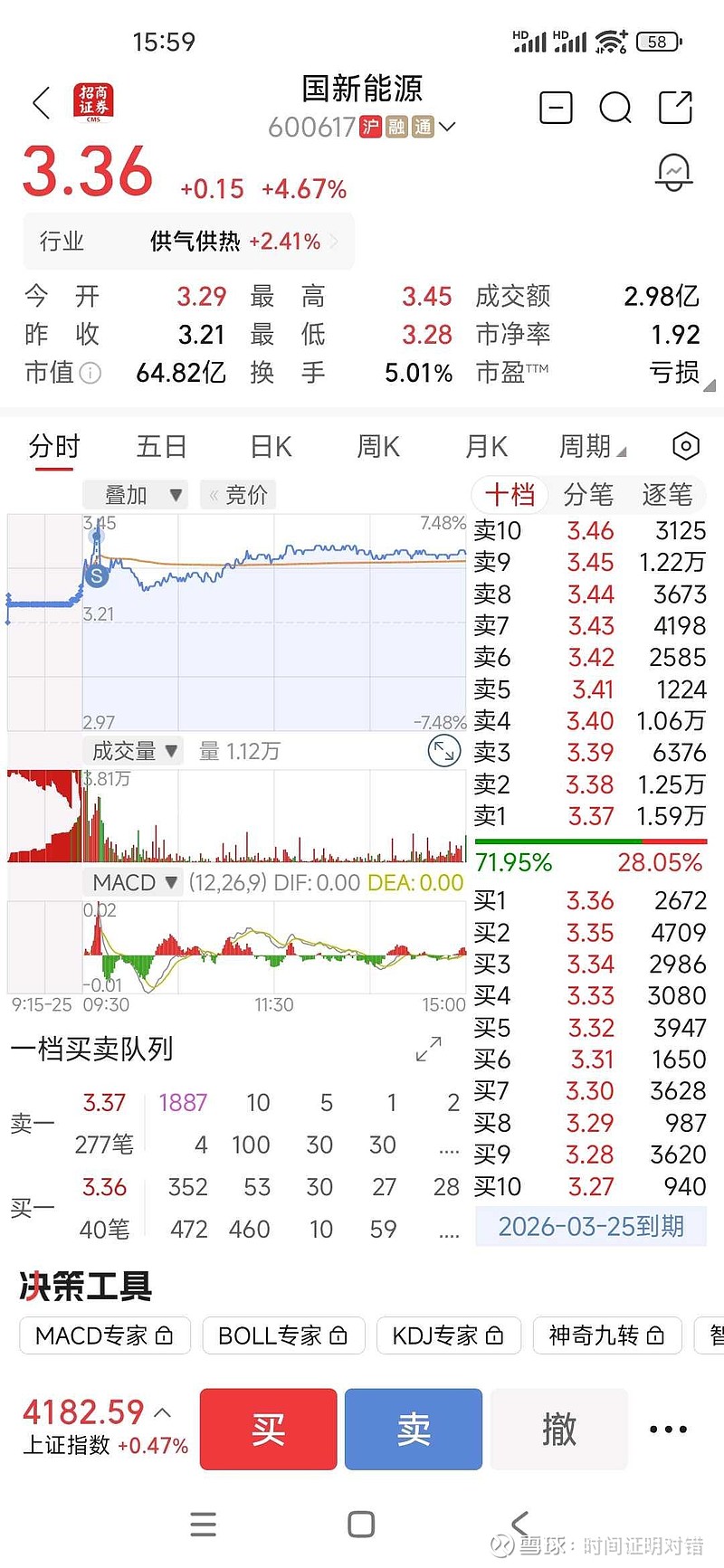Change the MACD indicator dropdown
Screen dimensions: 724x1568
[x=135, y=882]
